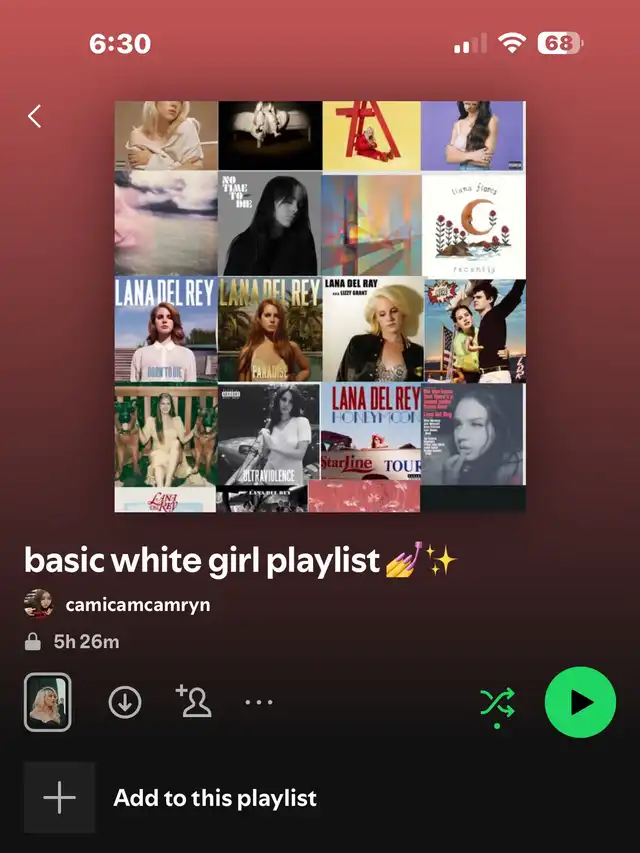
Task: Open the playlist cover collage
Action: pos(320,306)
